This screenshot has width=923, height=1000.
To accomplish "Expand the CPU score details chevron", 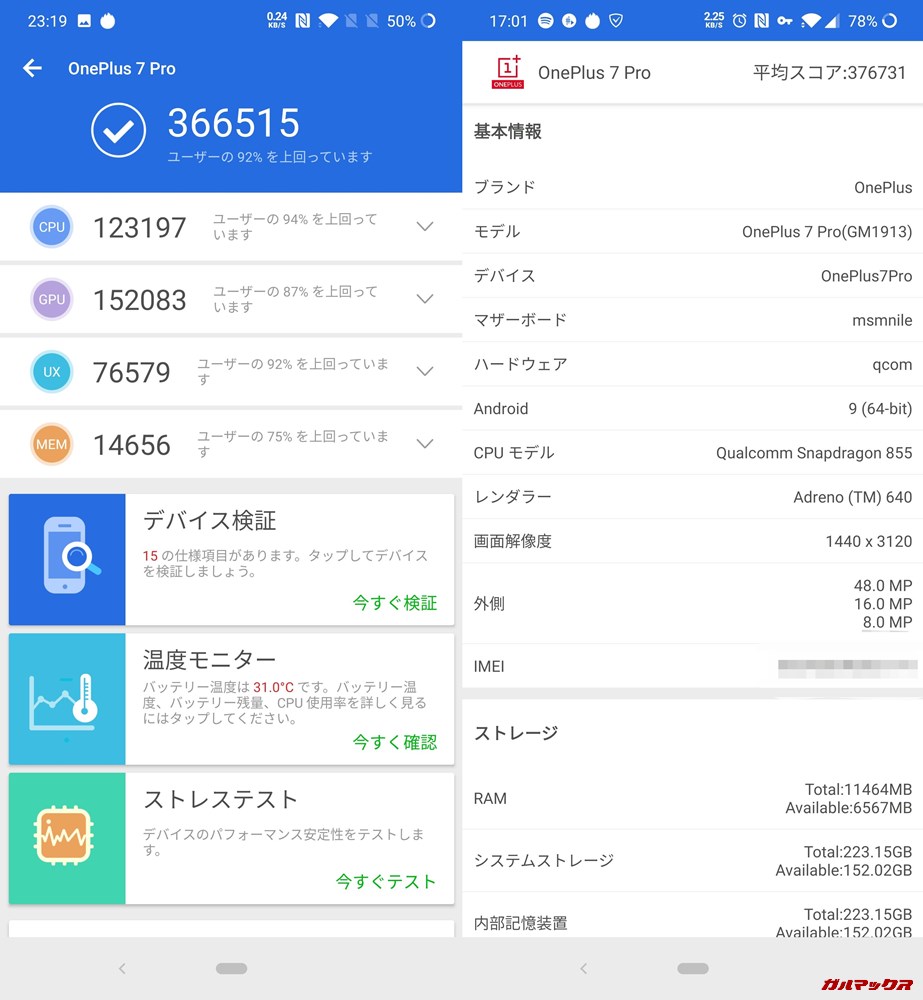I will pyautogui.click(x=424, y=227).
